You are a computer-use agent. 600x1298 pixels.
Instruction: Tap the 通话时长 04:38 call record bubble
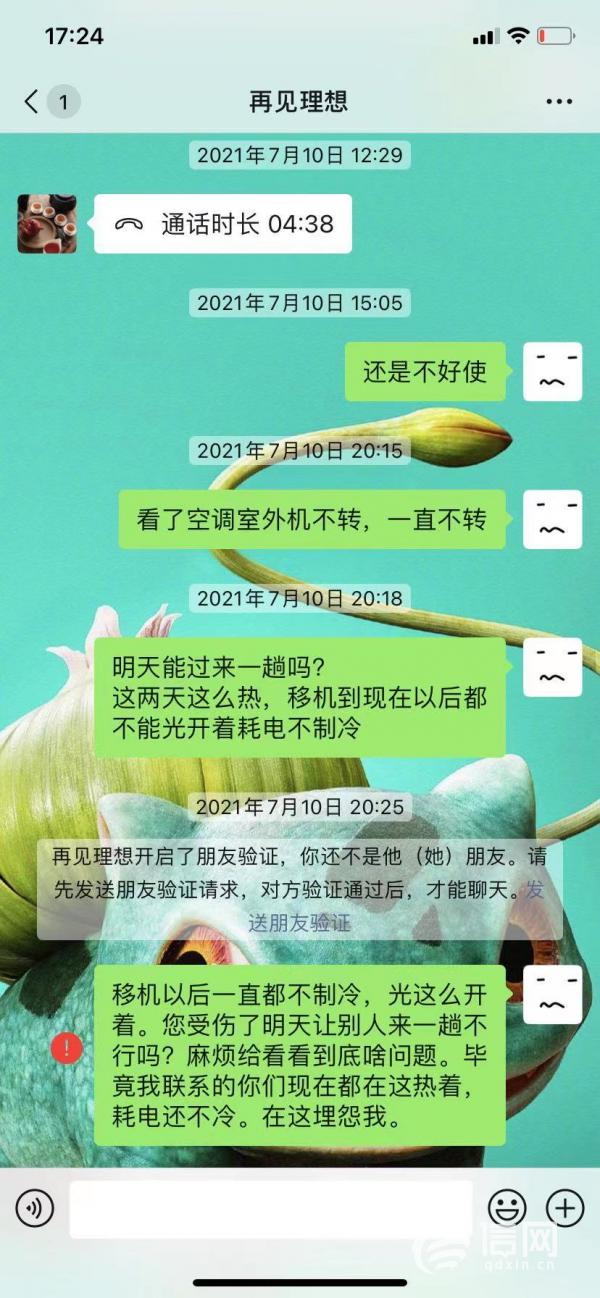pyautogui.click(x=223, y=224)
